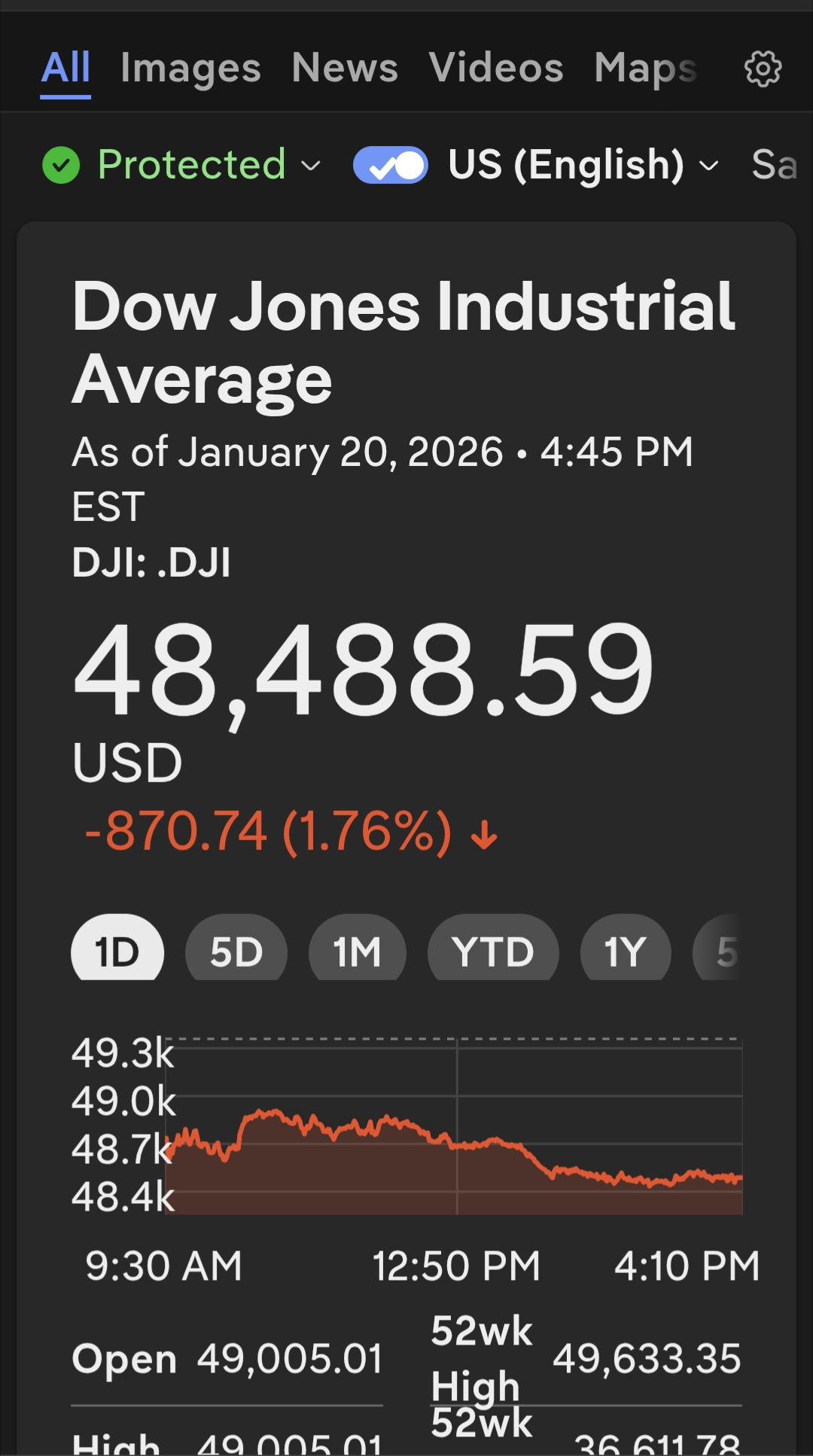View the YTD chart range
Viewport: 813px width, 1456px height.
coord(493,951)
